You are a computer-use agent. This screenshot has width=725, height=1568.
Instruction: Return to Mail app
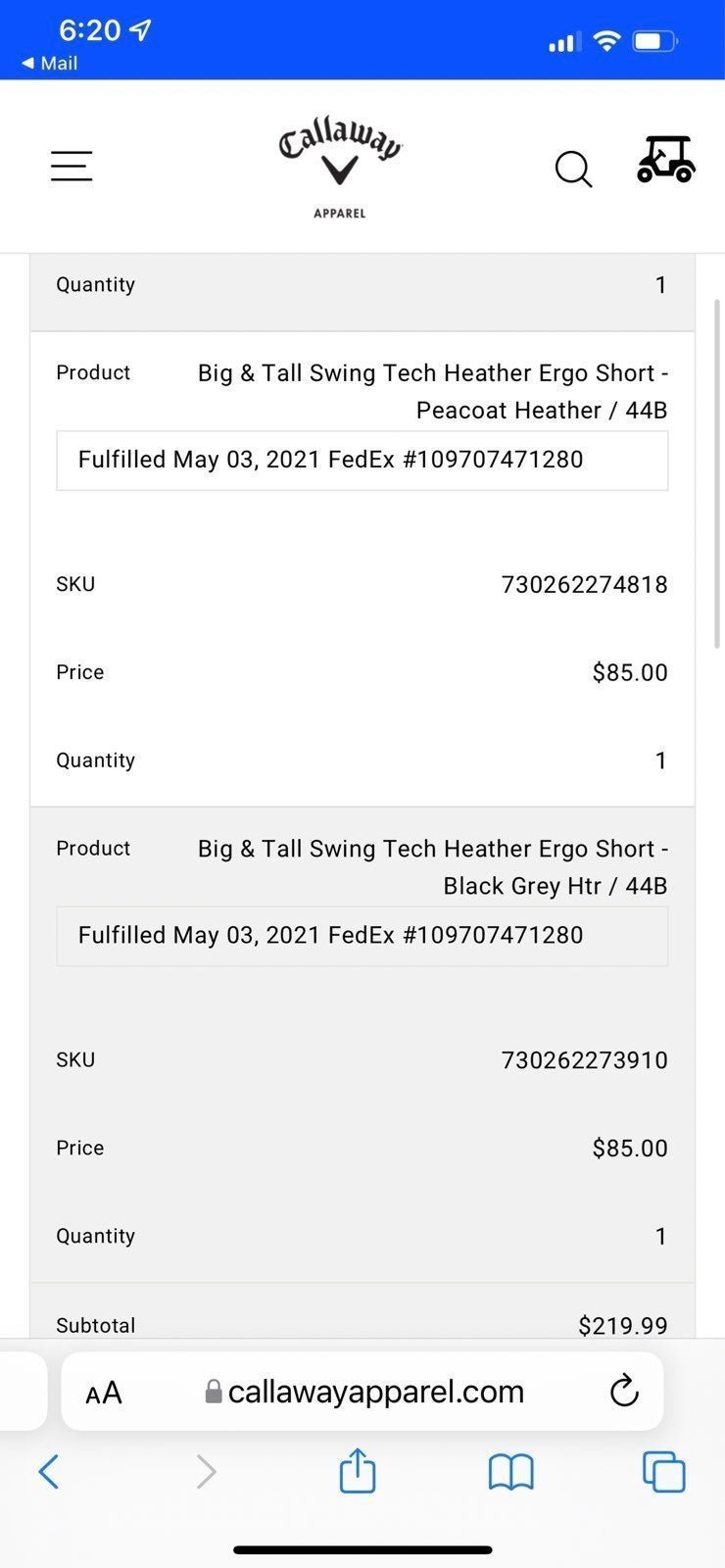[x=49, y=63]
